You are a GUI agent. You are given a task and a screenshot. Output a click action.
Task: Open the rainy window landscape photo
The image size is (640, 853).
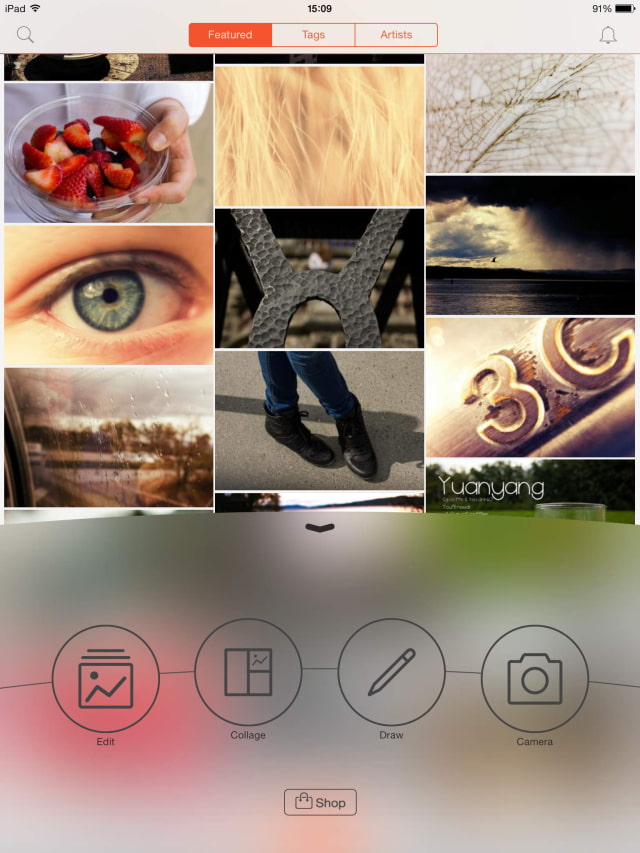tap(108, 437)
